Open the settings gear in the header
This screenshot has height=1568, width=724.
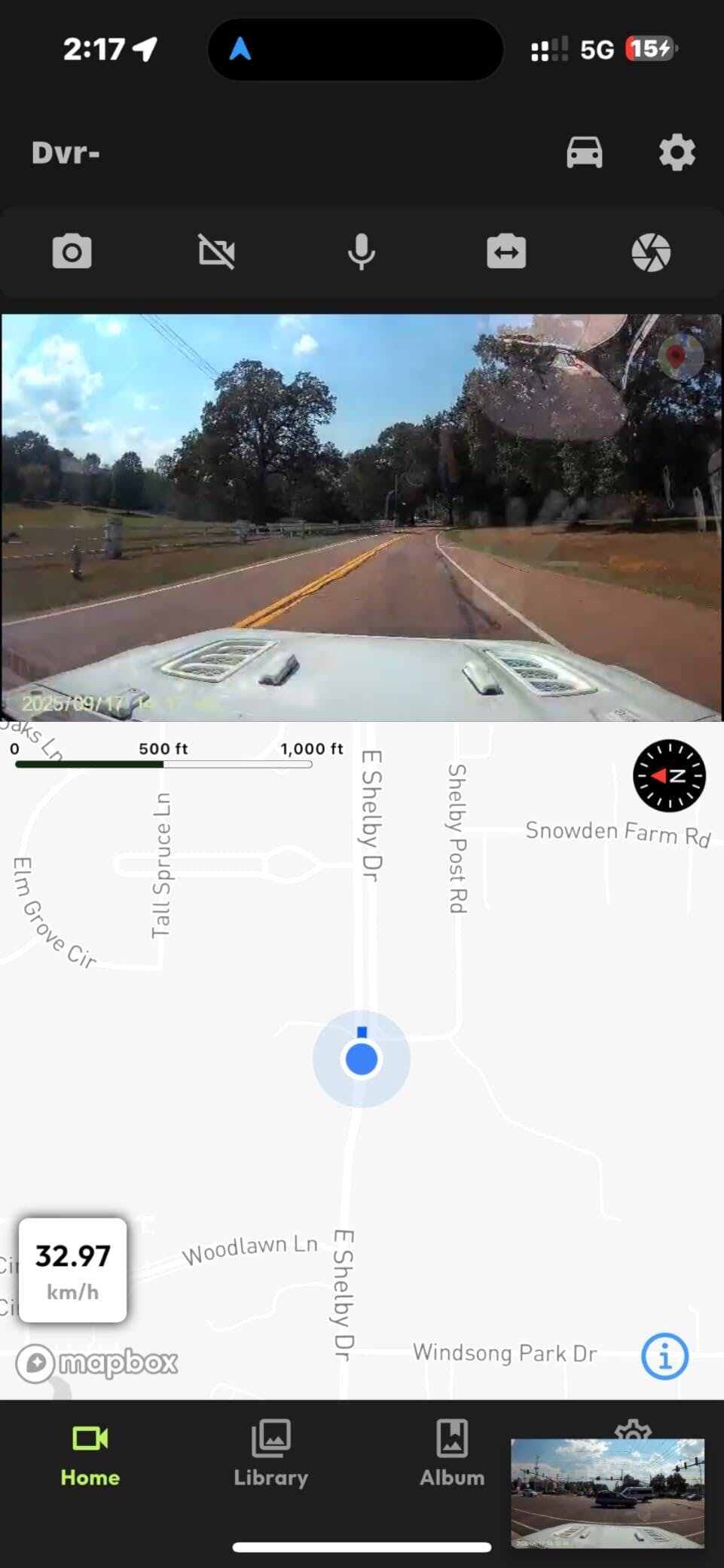point(677,152)
